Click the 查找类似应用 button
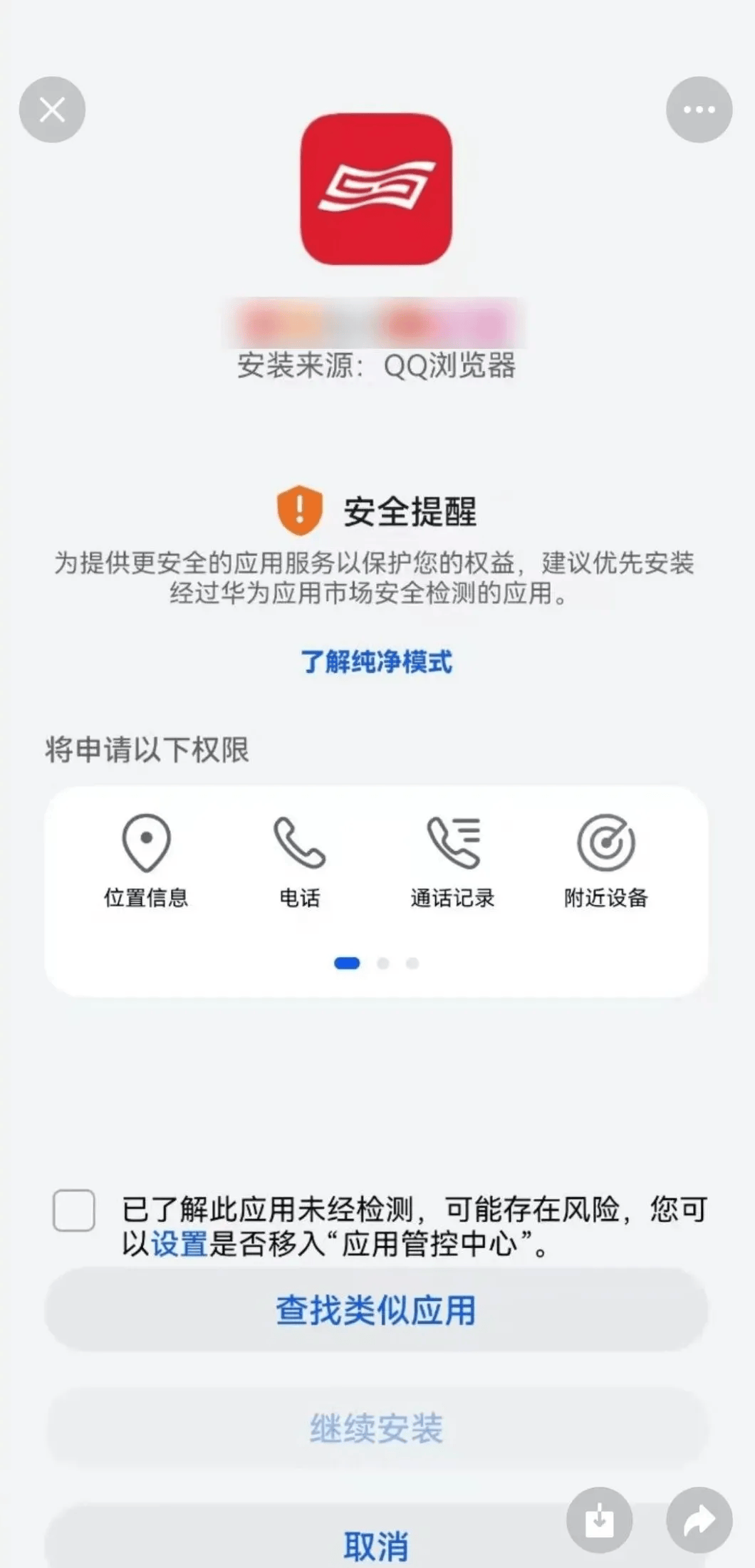This screenshot has width=755, height=1568. (x=377, y=1309)
